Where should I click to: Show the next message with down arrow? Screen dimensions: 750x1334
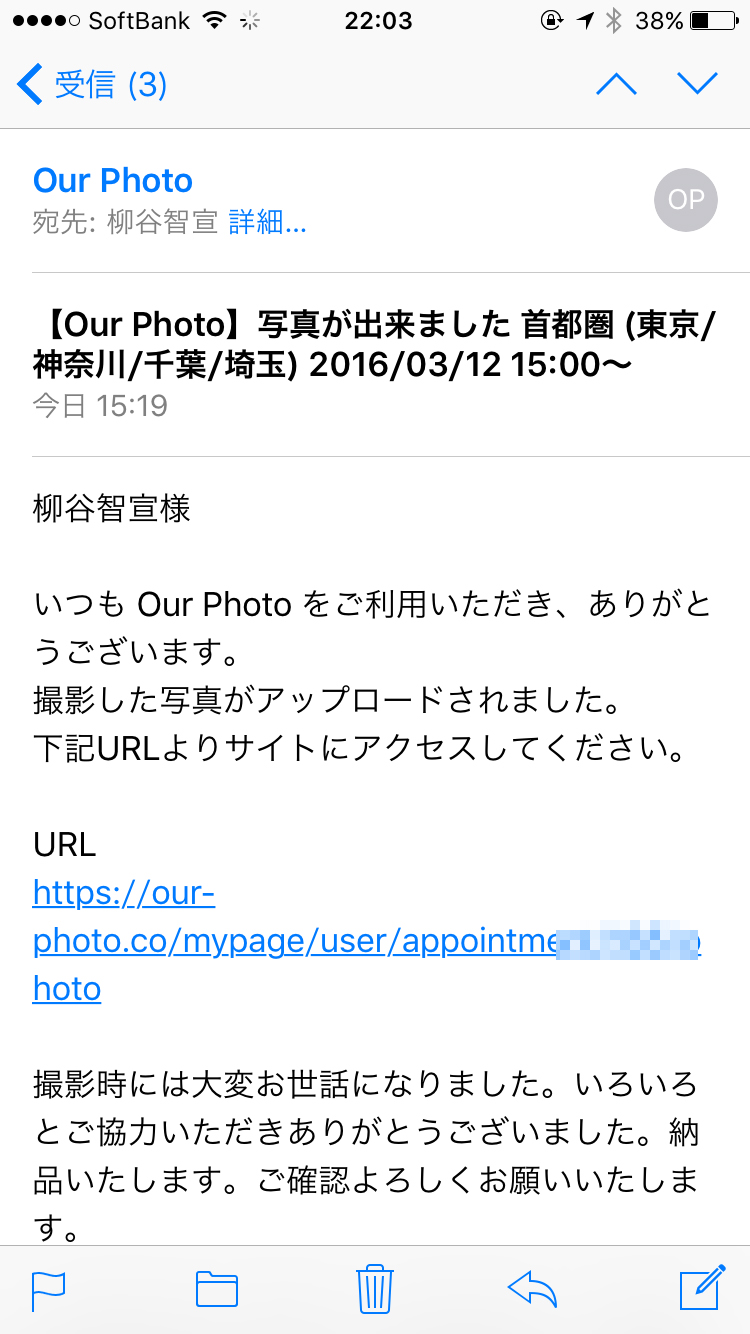coord(697,84)
